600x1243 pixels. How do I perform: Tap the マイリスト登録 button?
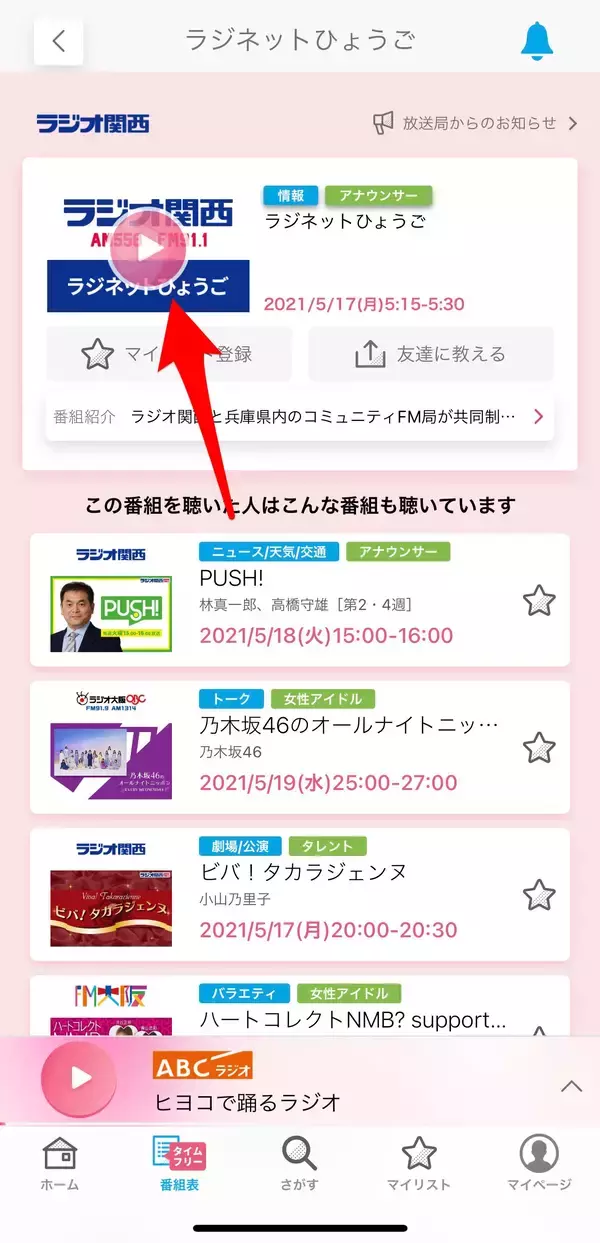[169, 354]
